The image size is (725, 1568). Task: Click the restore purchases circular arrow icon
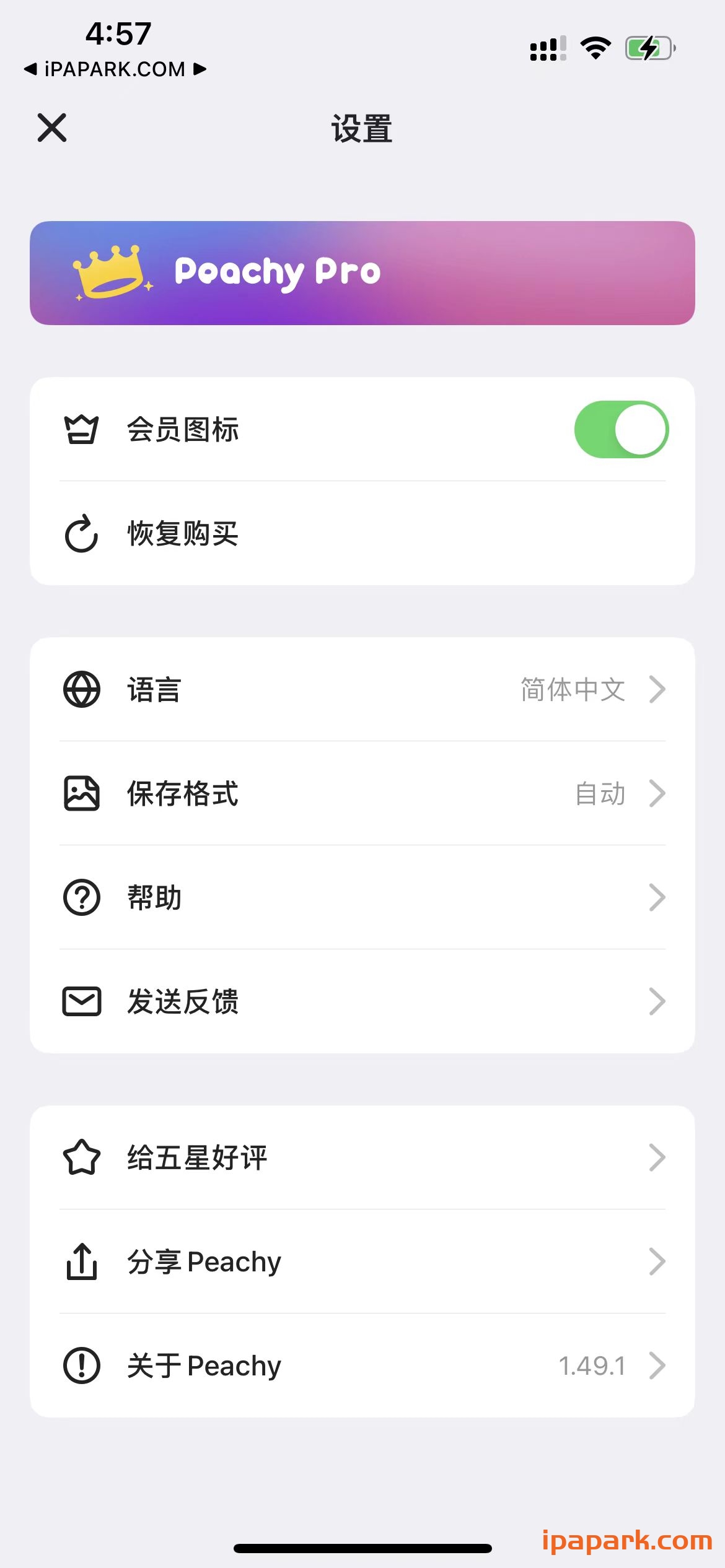81,534
